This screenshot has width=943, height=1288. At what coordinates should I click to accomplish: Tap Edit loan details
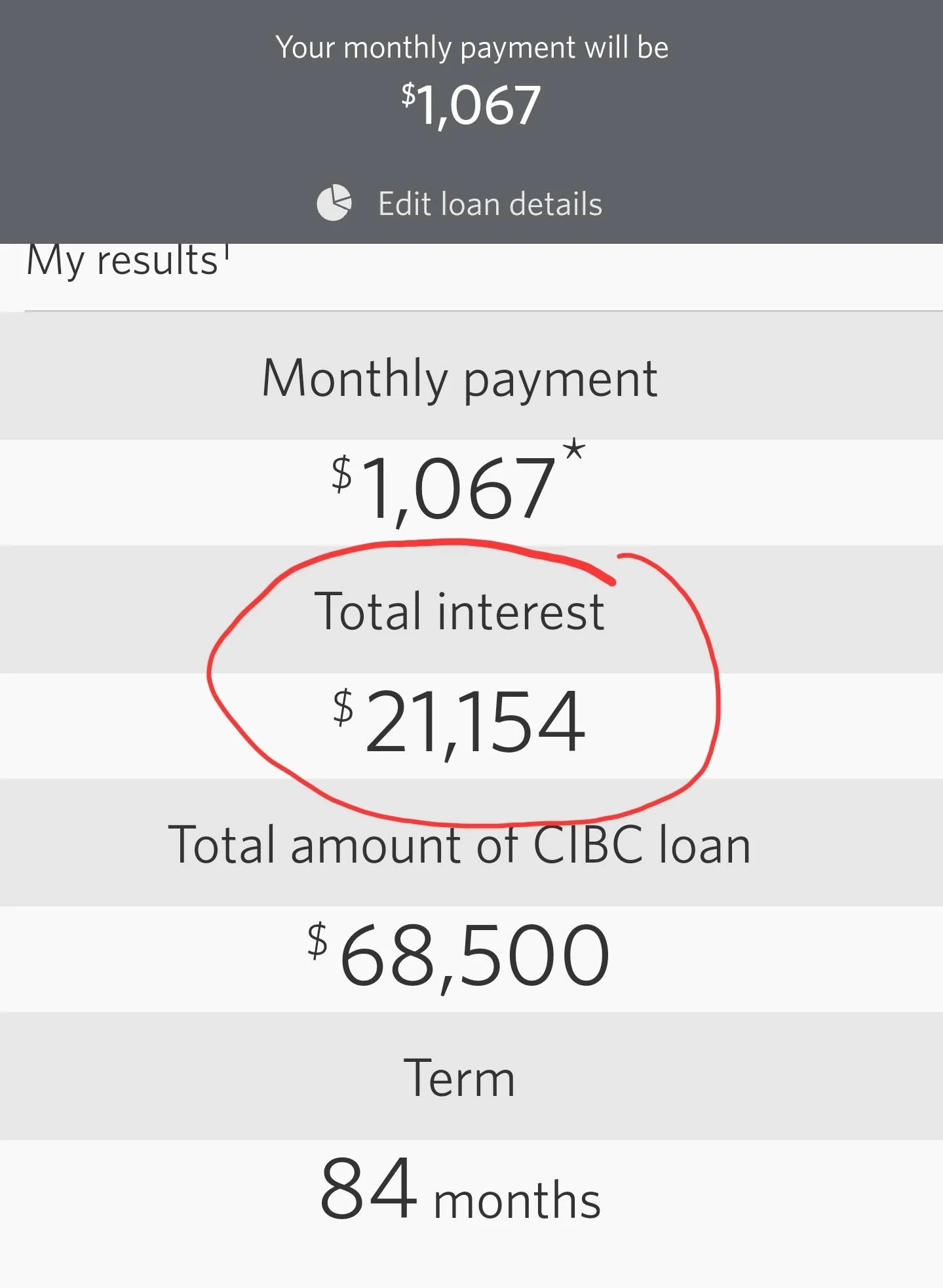[x=489, y=204]
